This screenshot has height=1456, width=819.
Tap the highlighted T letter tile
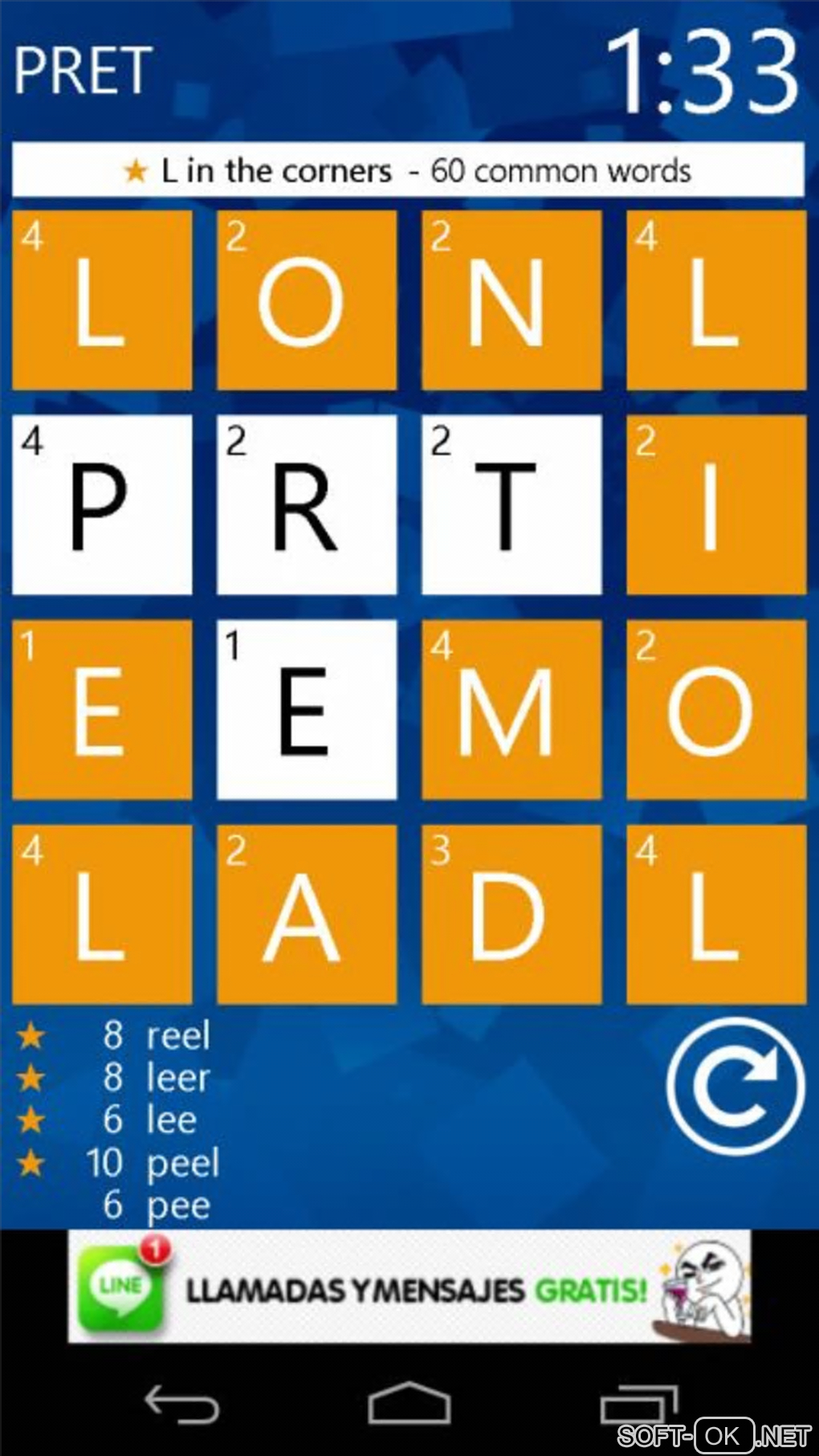click(511, 505)
